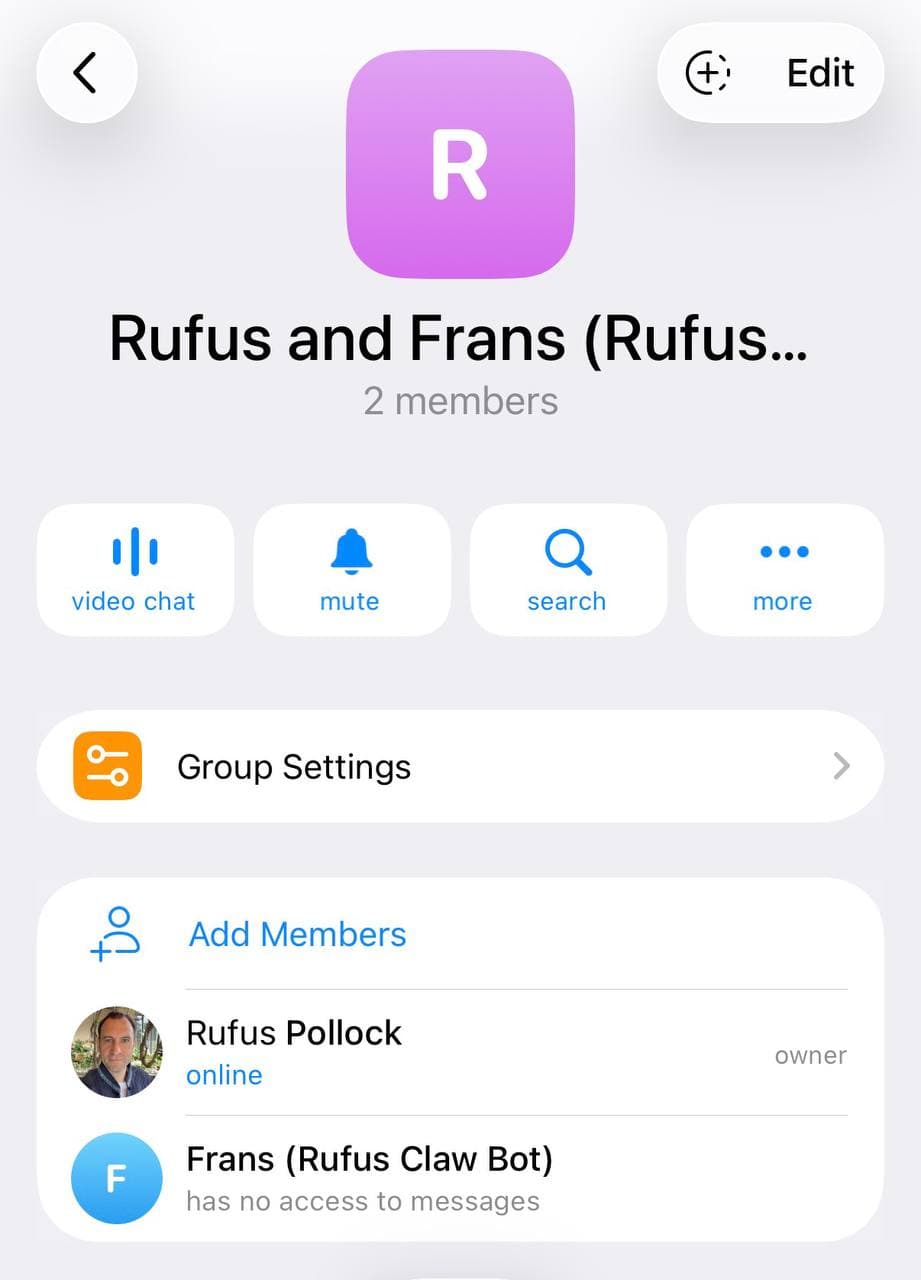Open Edit mode for the group
The height and width of the screenshot is (1280, 921).
820,72
